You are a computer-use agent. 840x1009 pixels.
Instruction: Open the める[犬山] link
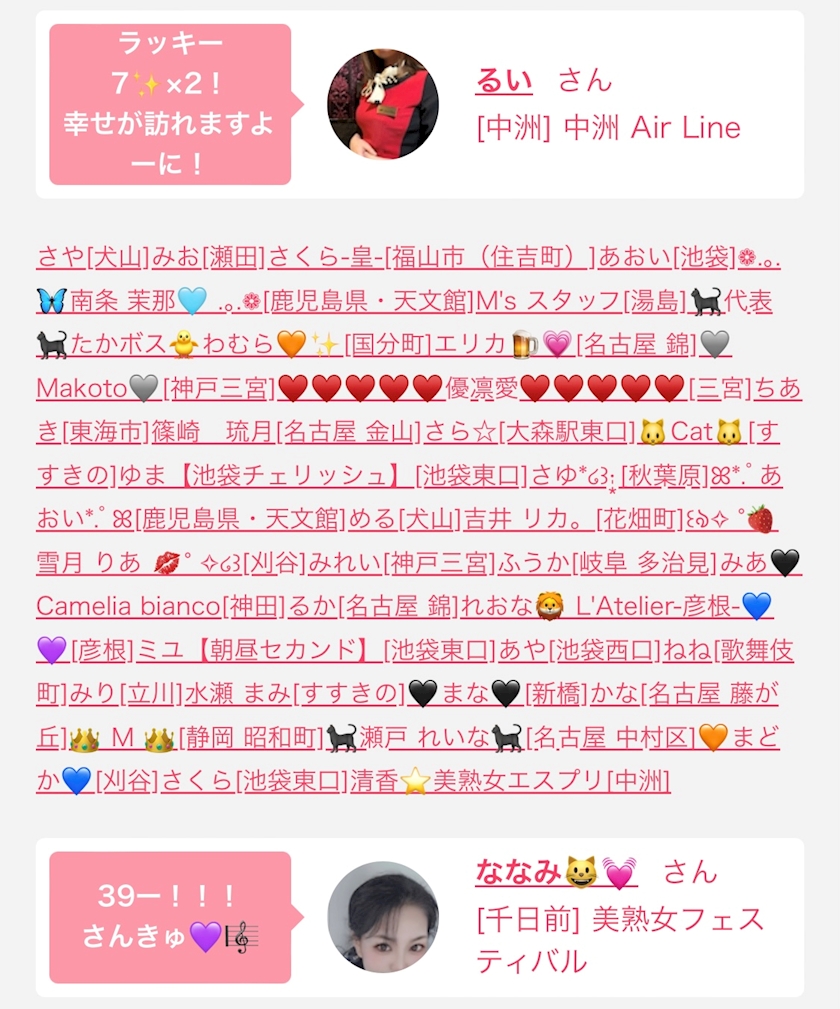pyautogui.click(x=405, y=519)
